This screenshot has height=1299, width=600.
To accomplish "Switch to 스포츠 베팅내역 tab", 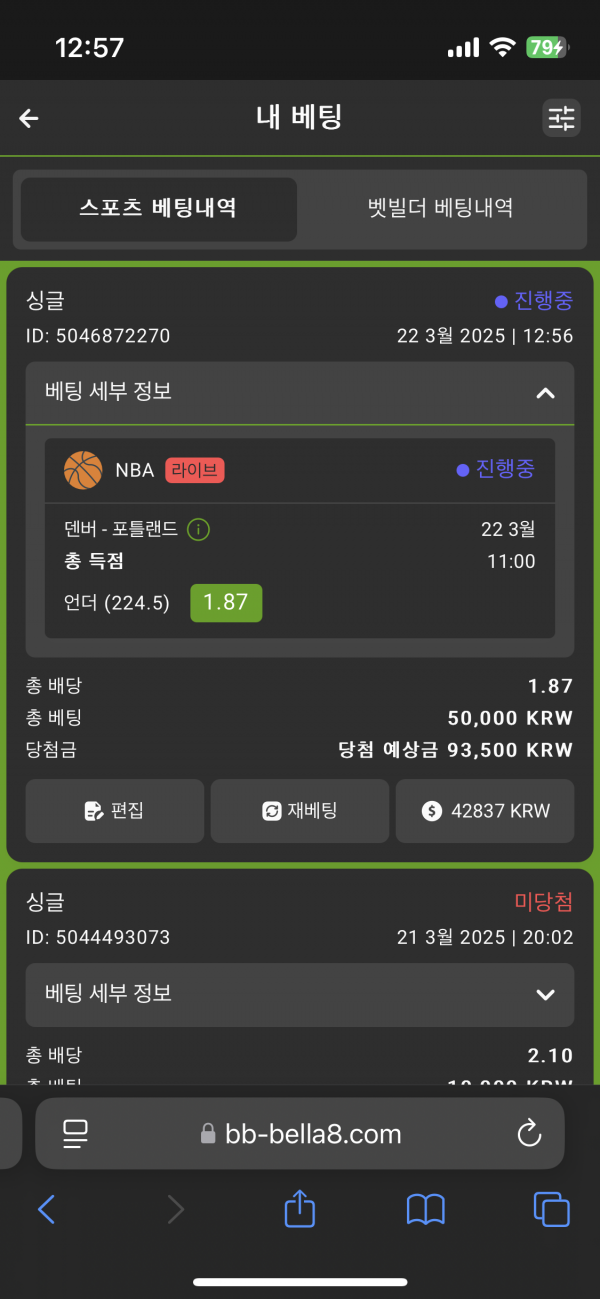I will tap(158, 208).
